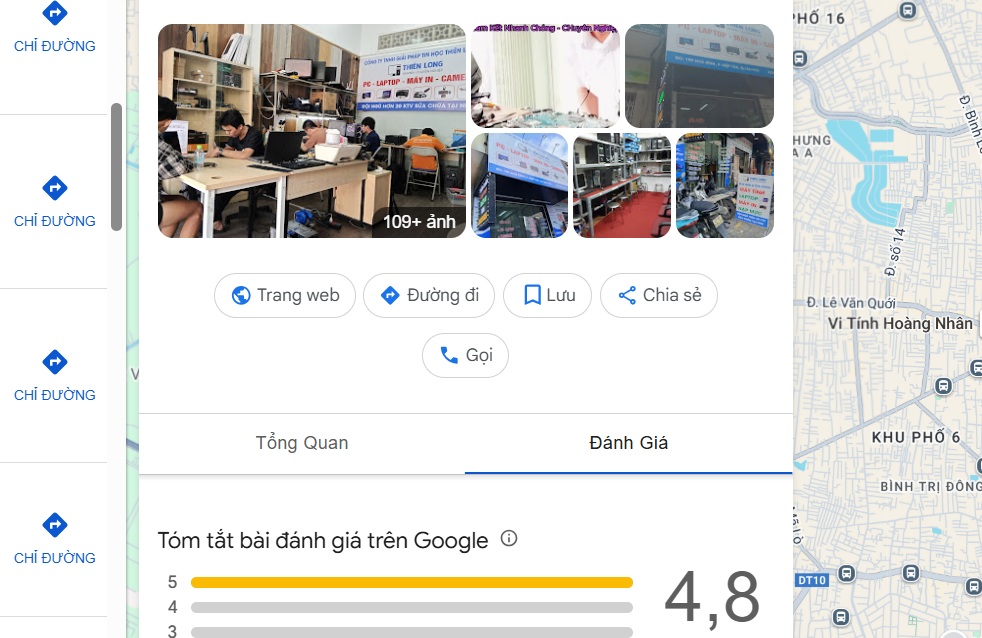
Task: Open the 109+ ảnh photo gallery
Action: 311,131
